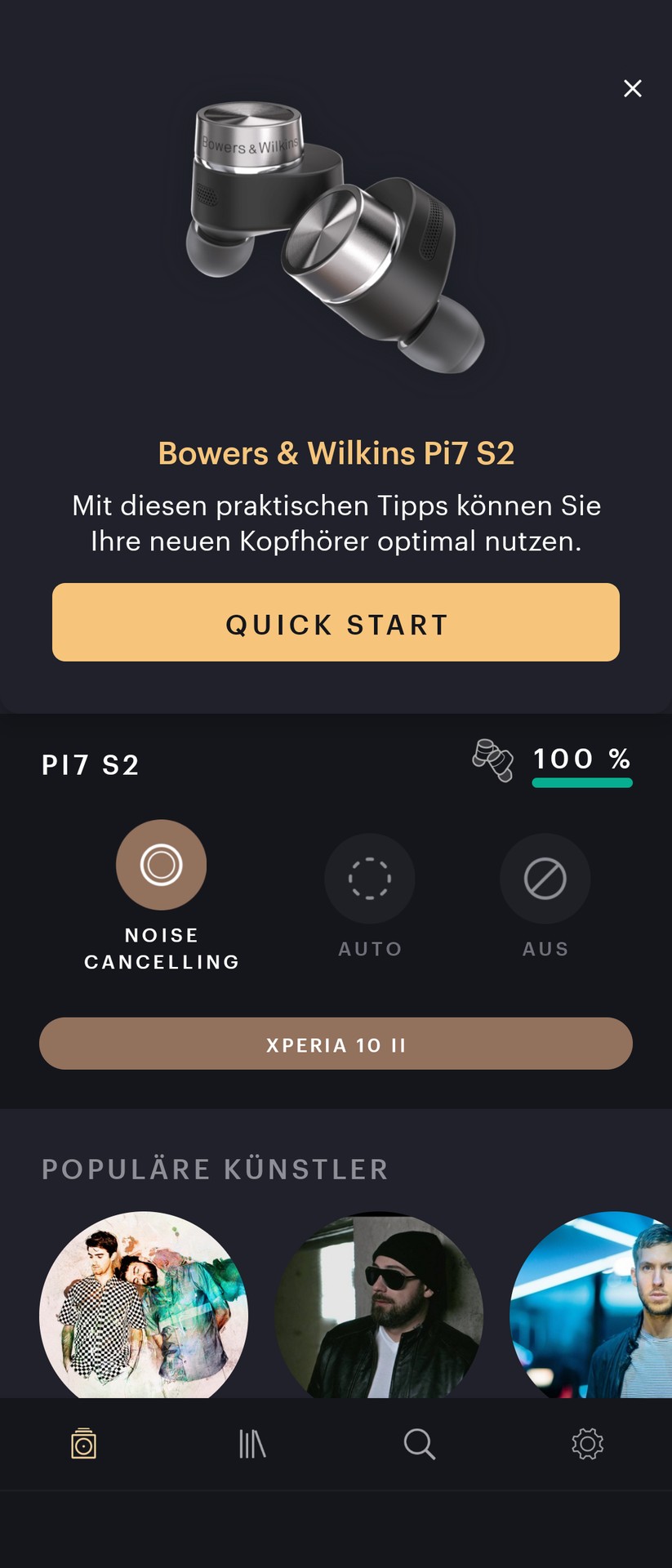Turn noise cancelling off with Aus
This screenshot has width=672, height=1568.
[x=545, y=879]
